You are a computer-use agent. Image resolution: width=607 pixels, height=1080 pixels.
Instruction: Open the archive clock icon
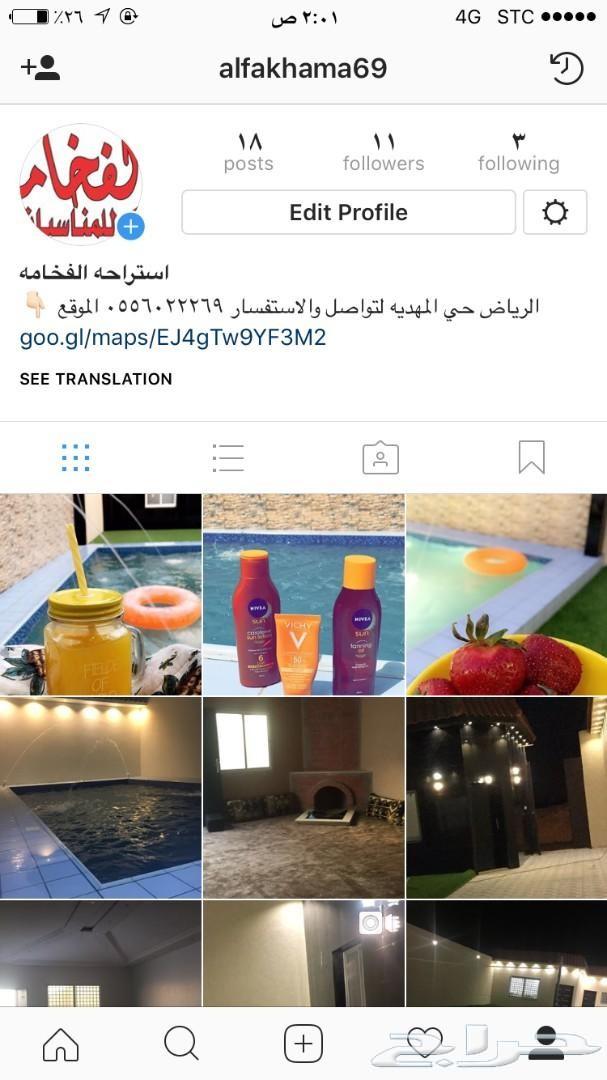click(x=566, y=68)
